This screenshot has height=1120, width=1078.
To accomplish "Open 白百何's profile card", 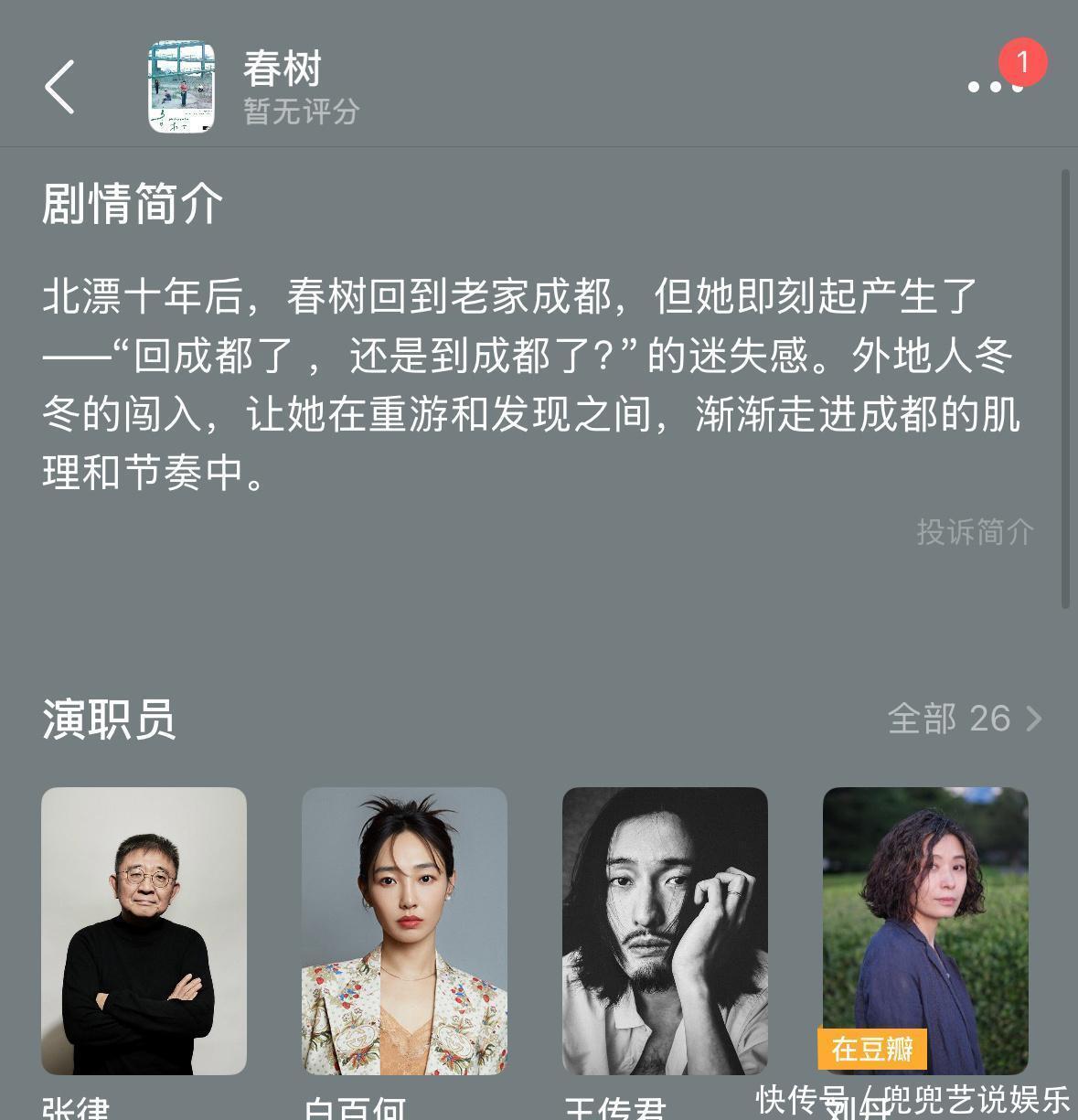I will click(x=404, y=931).
